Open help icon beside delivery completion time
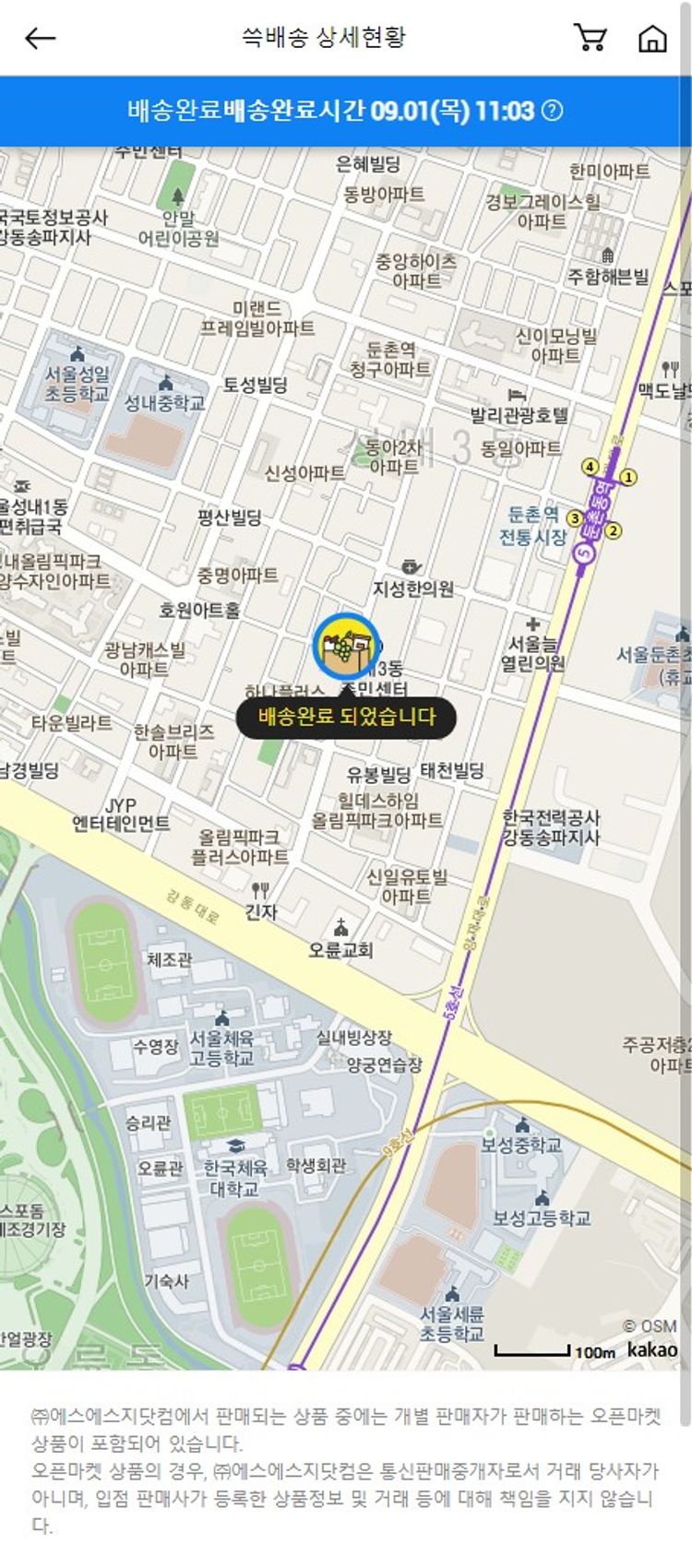 [x=552, y=111]
